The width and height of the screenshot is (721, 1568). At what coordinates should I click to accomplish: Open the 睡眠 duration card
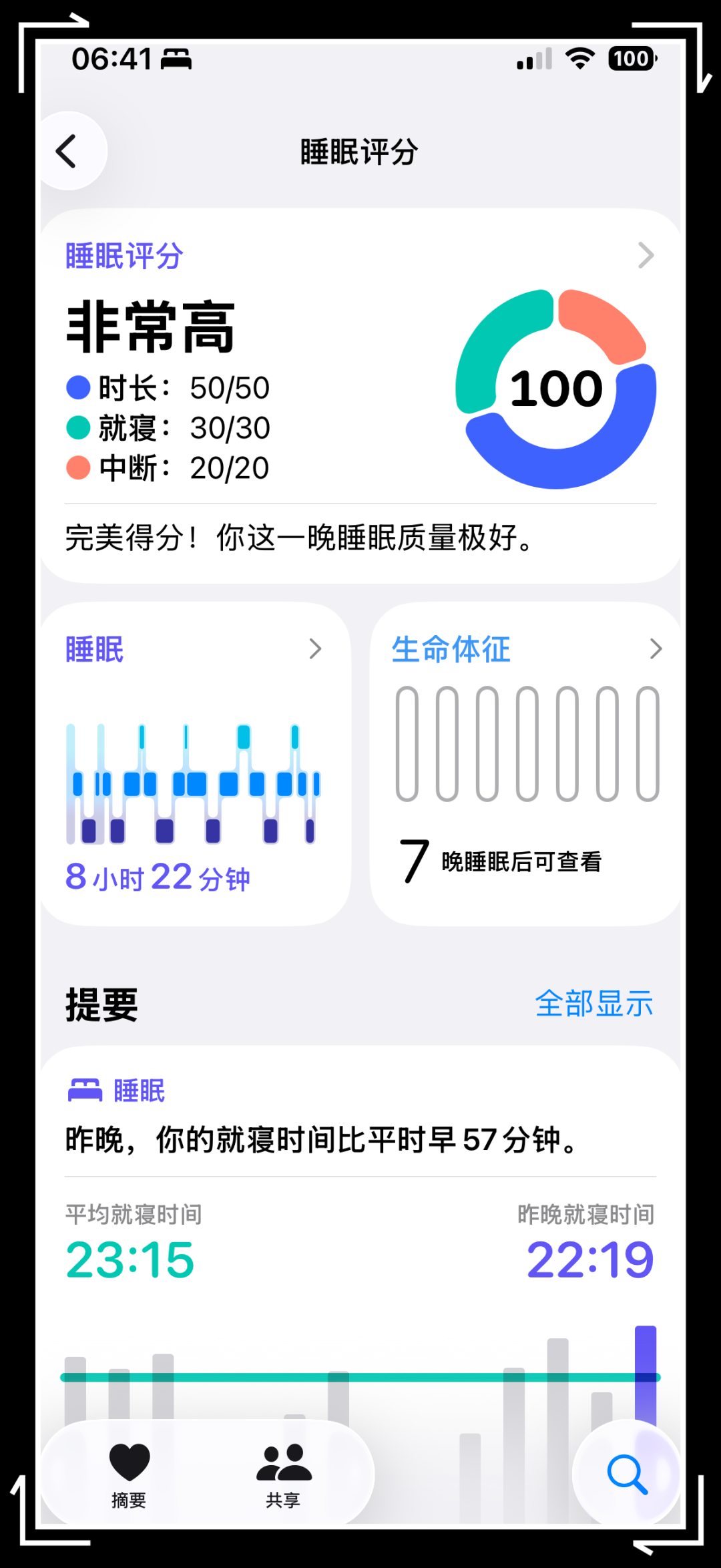coord(196,763)
